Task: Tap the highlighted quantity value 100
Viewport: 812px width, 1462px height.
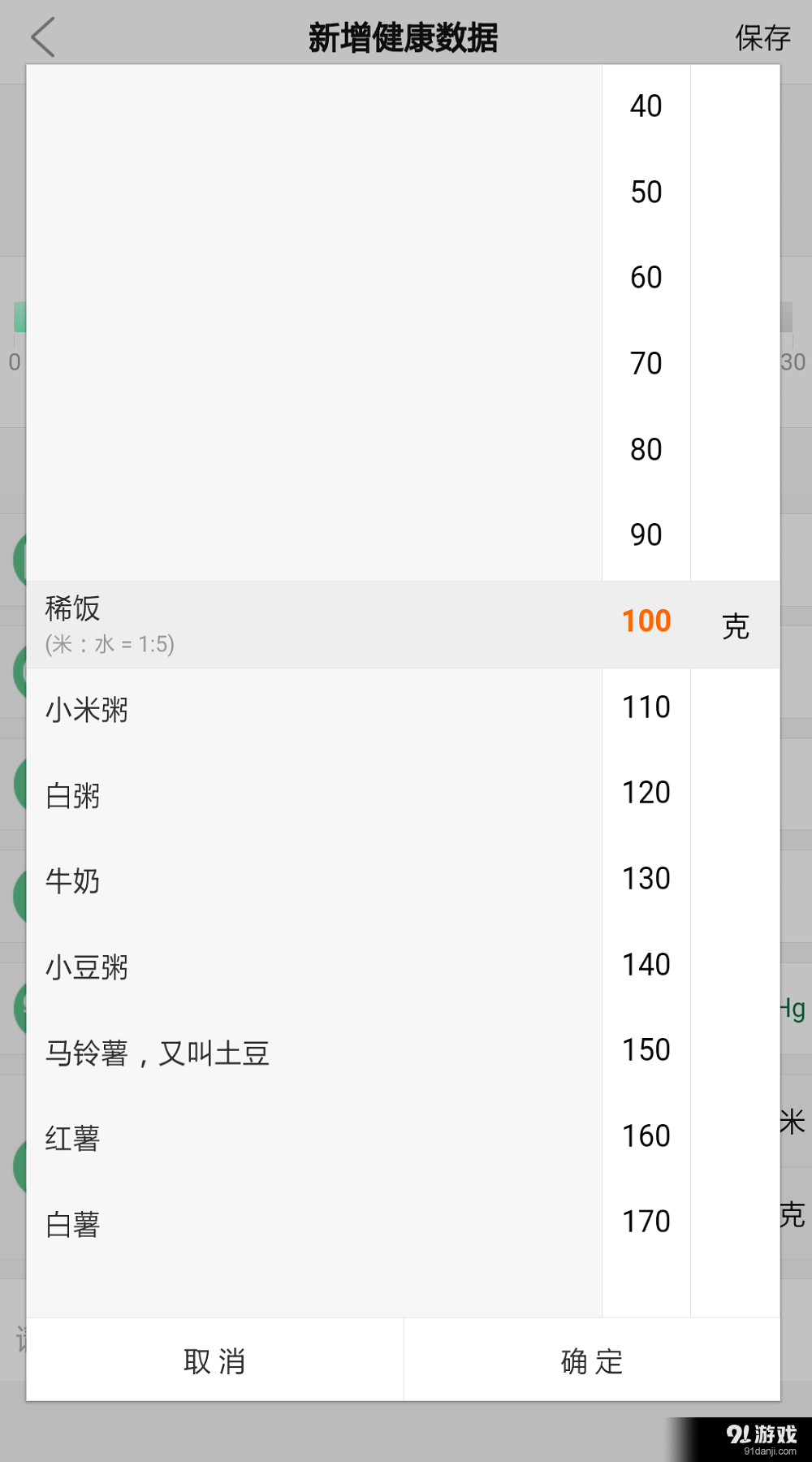Action: (645, 621)
